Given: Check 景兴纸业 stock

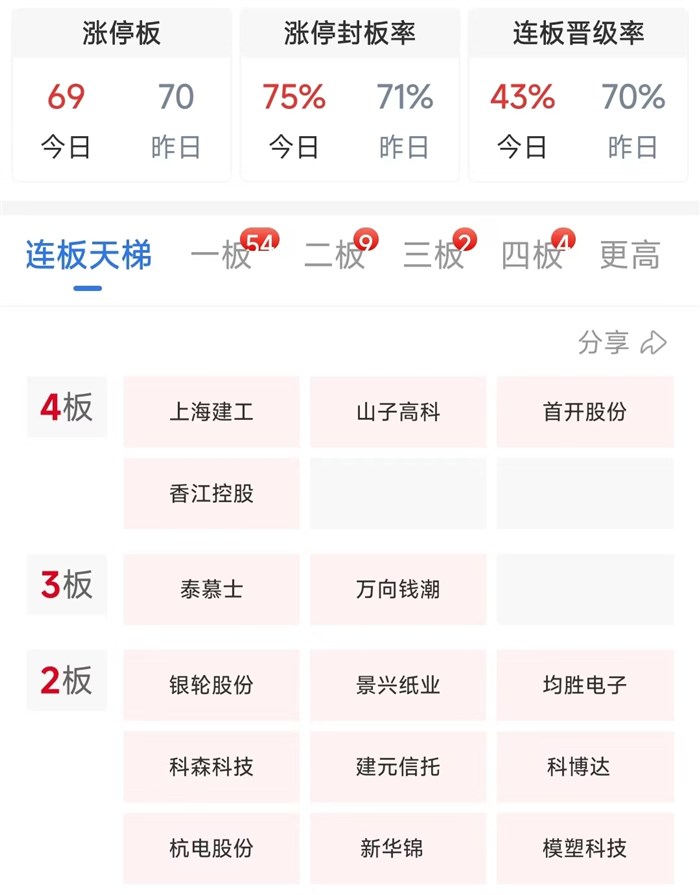Looking at the screenshot, I should click(398, 686).
